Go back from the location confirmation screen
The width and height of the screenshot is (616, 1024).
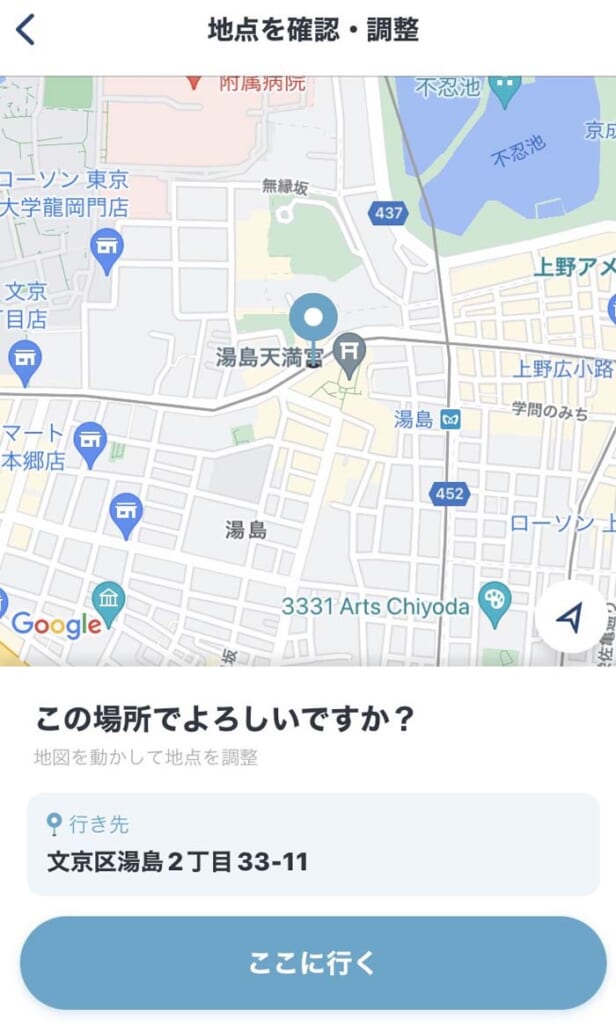(26, 30)
